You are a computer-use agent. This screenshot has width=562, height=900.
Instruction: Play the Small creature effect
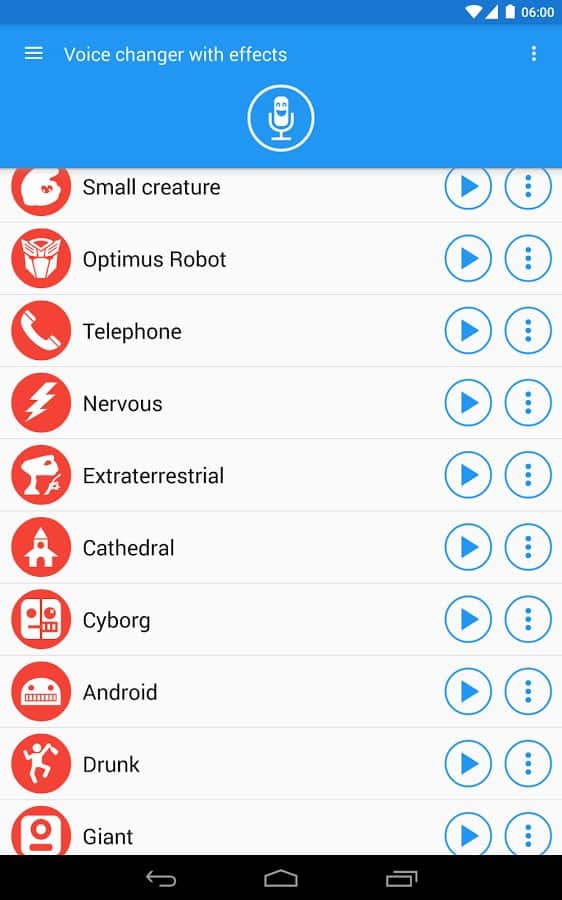click(x=468, y=187)
